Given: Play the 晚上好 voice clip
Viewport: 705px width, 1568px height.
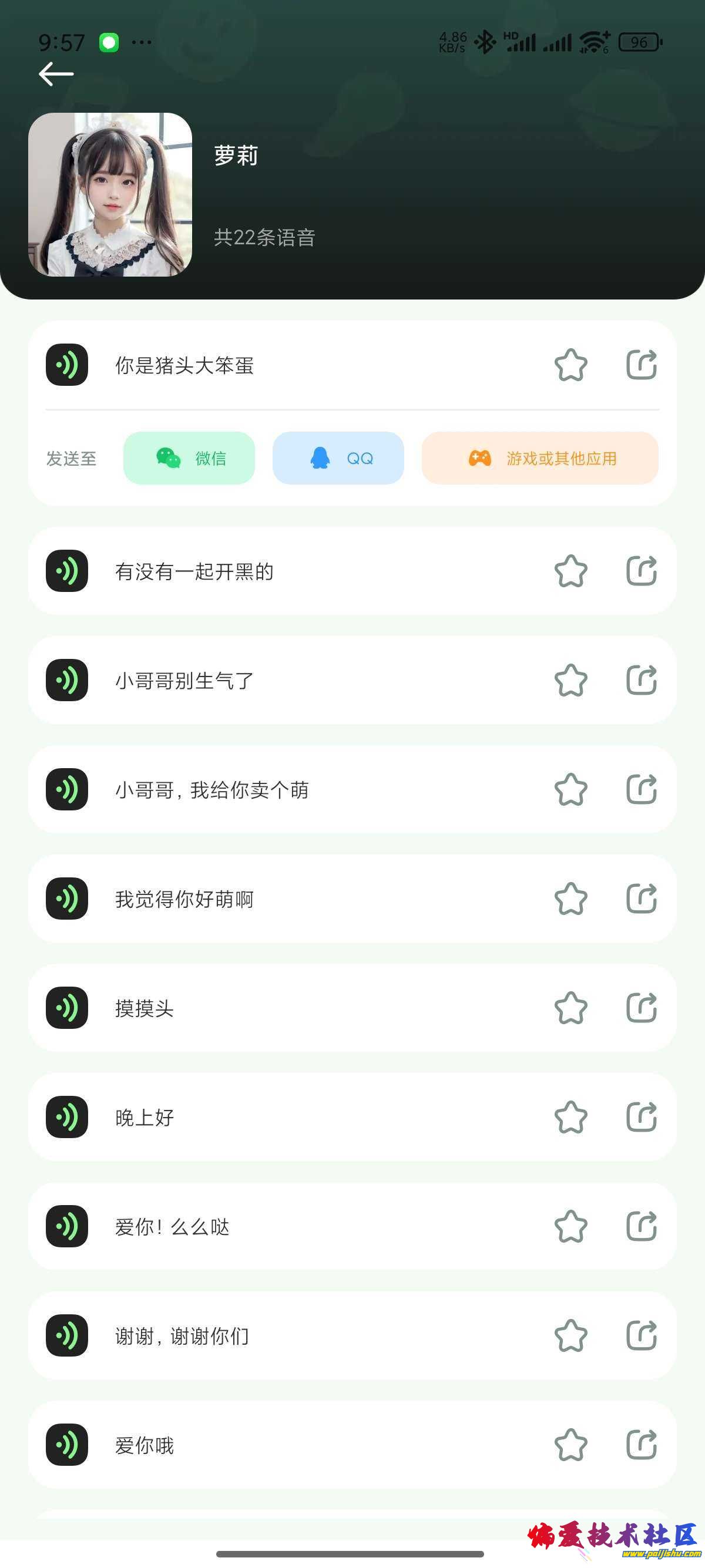Looking at the screenshot, I should click(x=67, y=1117).
